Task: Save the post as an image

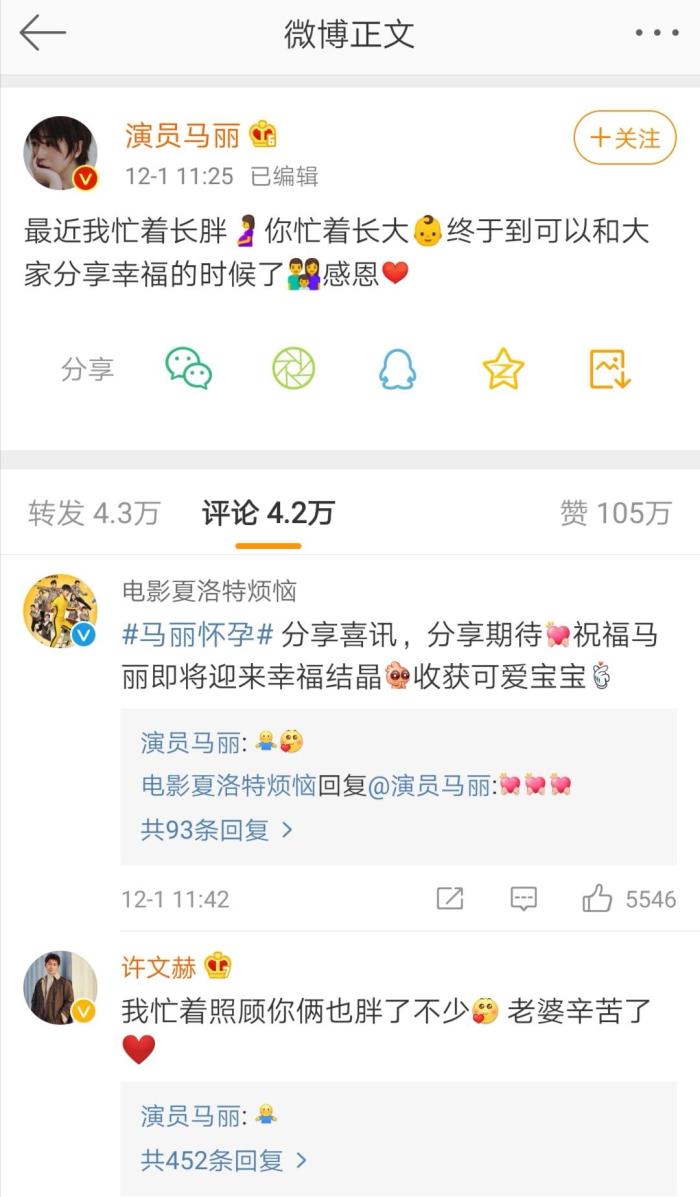Action: click(608, 369)
